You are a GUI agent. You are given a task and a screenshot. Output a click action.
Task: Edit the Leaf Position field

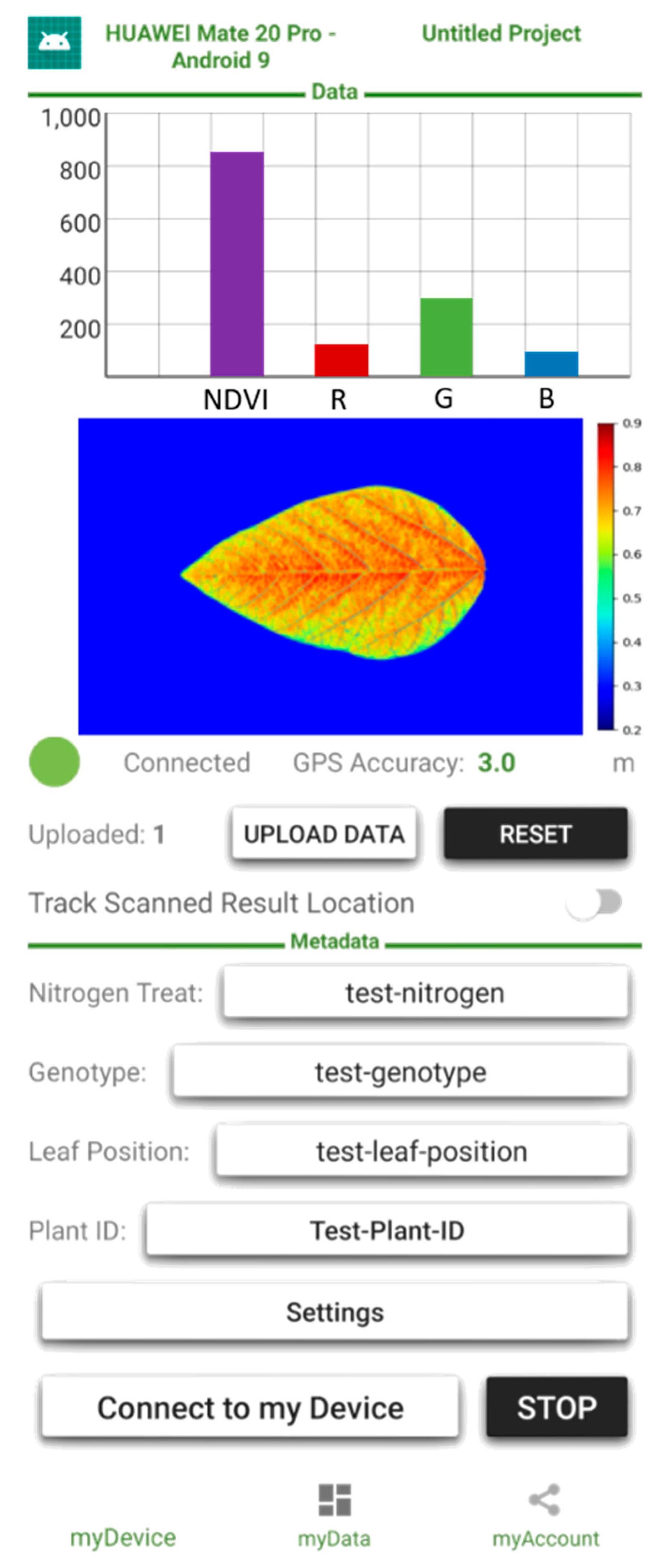tap(422, 1152)
